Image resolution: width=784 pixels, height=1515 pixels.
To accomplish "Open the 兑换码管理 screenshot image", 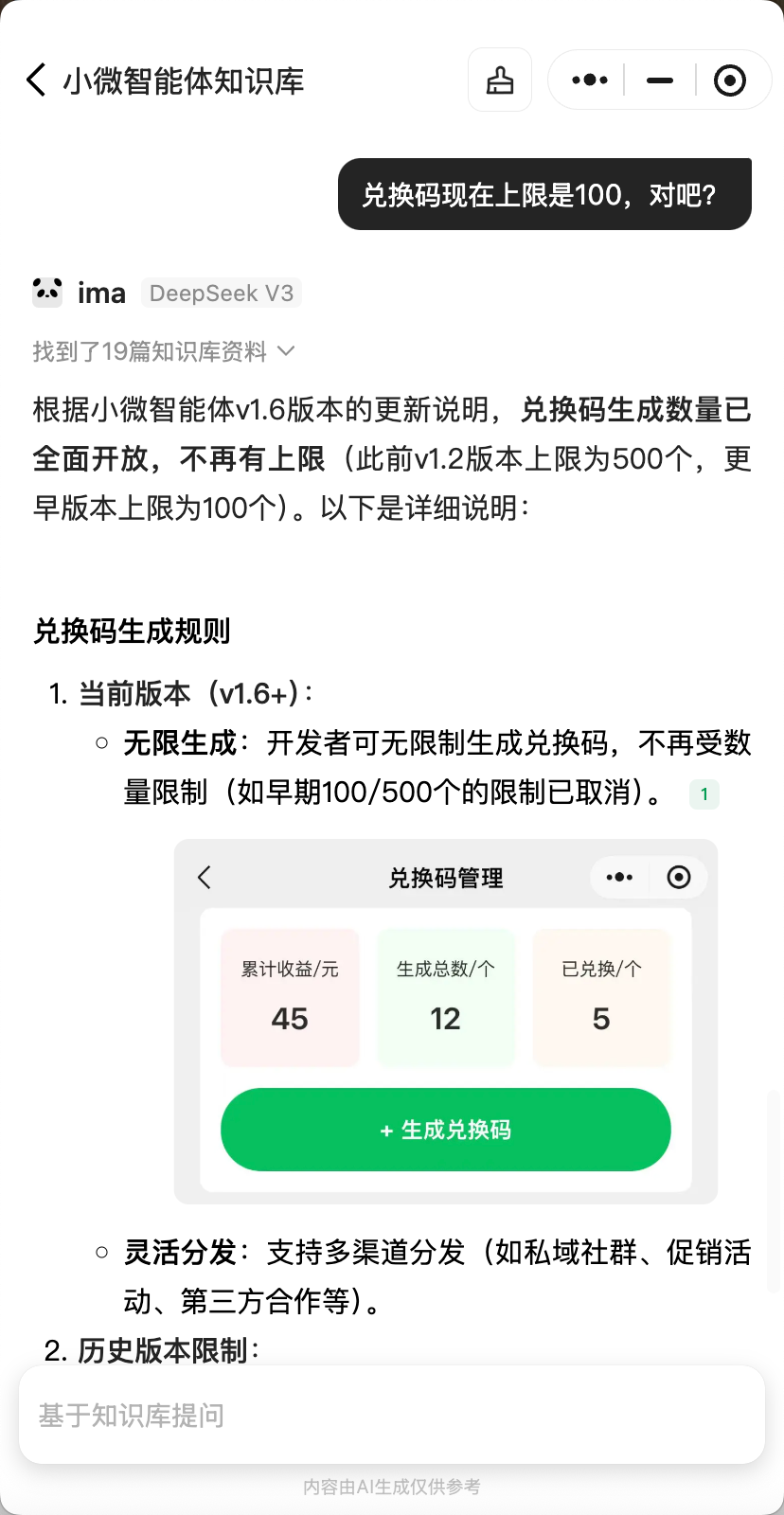I will coord(445,1021).
